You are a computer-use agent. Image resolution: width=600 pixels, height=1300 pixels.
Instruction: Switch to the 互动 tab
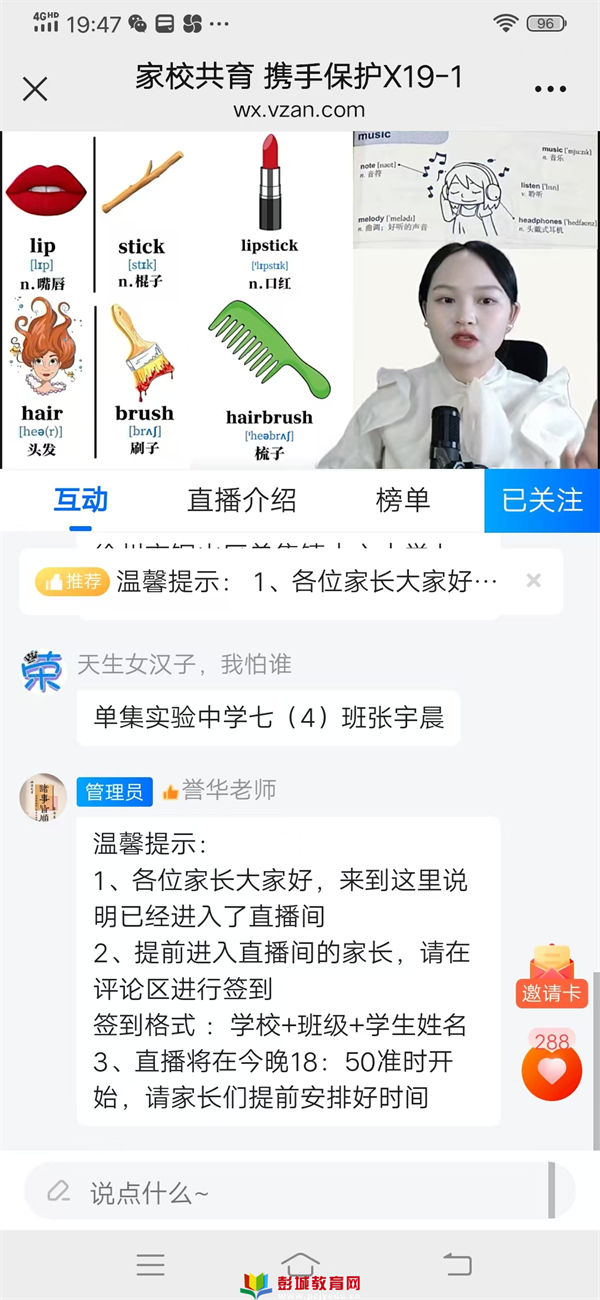tap(80, 500)
